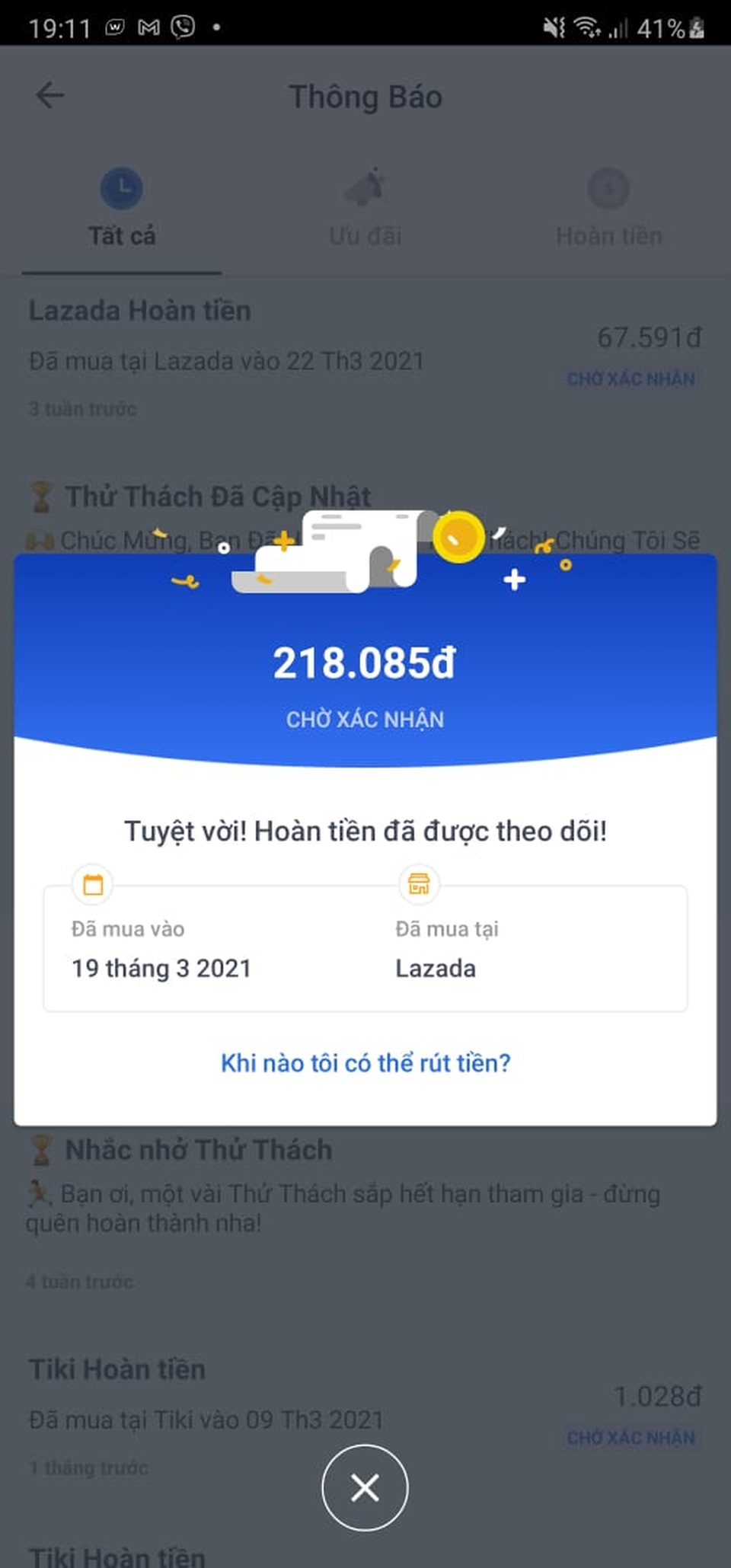
Task: Tap the coin icon above Hoàn tiền
Action: (x=608, y=188)
